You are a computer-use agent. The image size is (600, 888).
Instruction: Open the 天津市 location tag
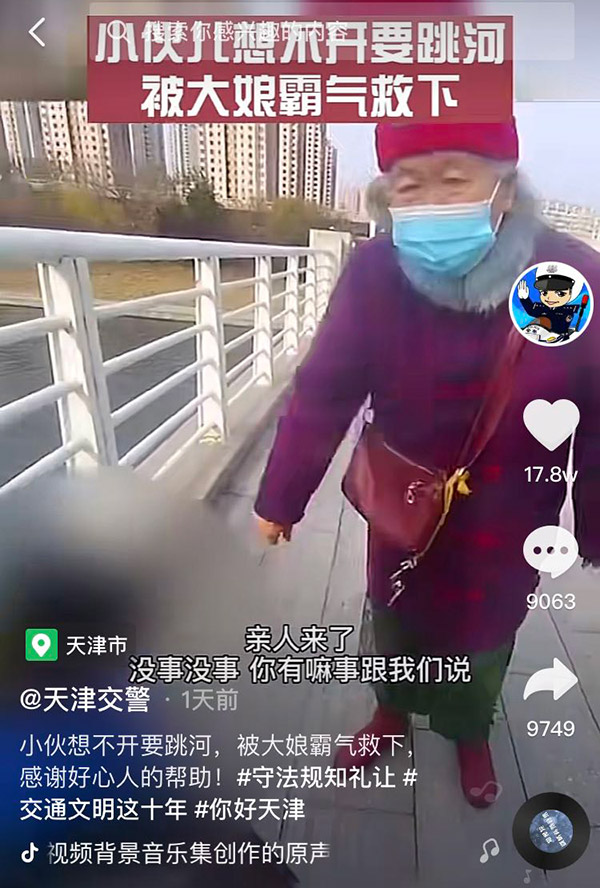tap(78, 645)
